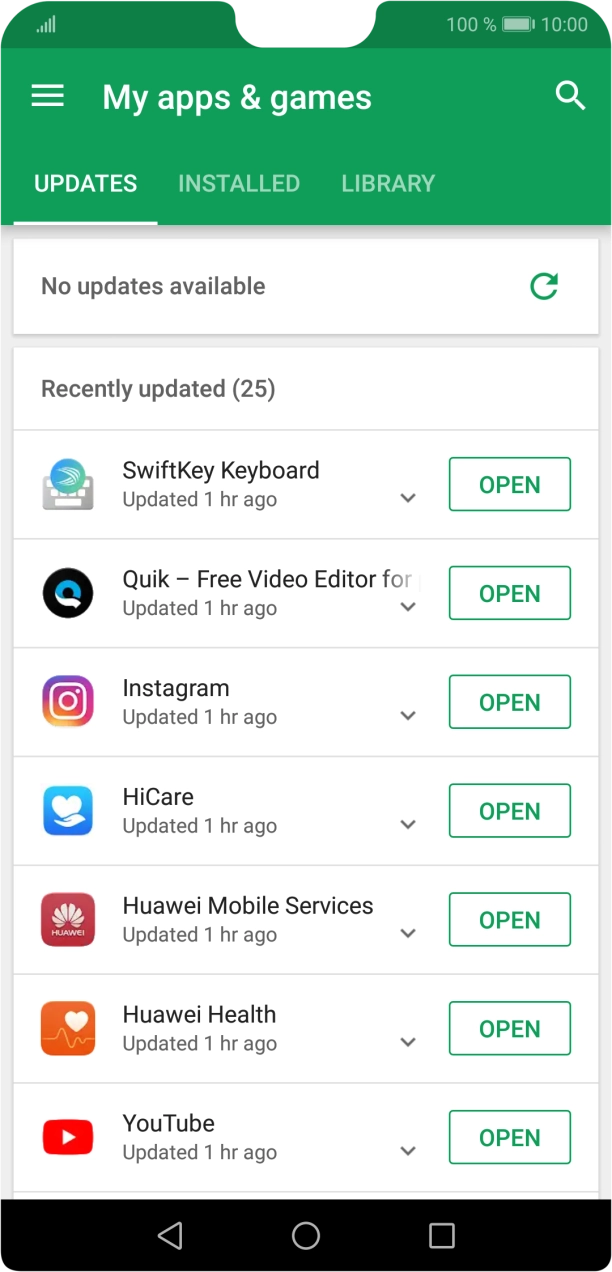Open the HiCare app
This screenshot has width=612, height=1272.
pos(509,811)
